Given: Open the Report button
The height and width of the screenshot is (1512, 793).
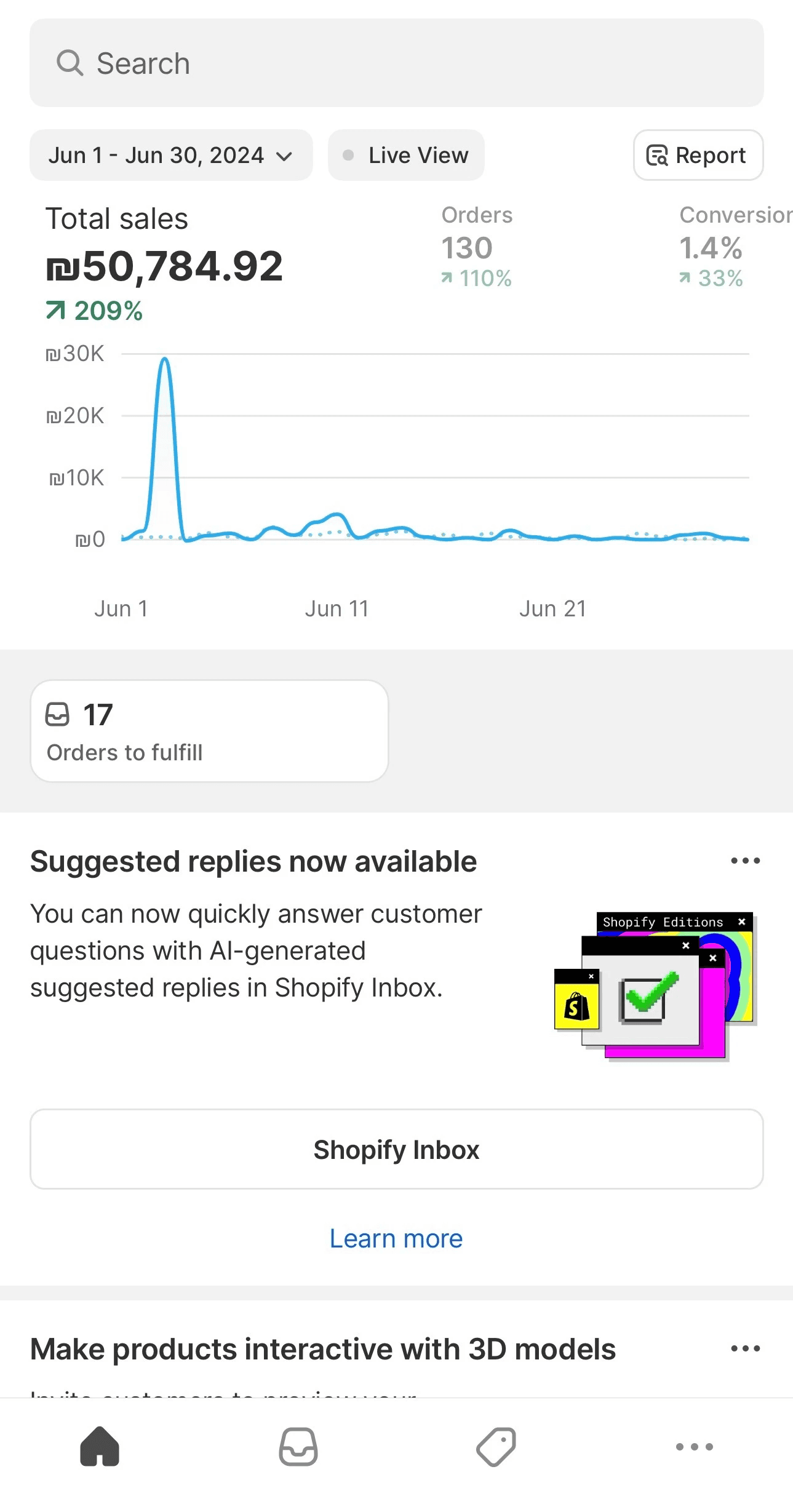Looking at the screenshot, I should tap(698, 155).
